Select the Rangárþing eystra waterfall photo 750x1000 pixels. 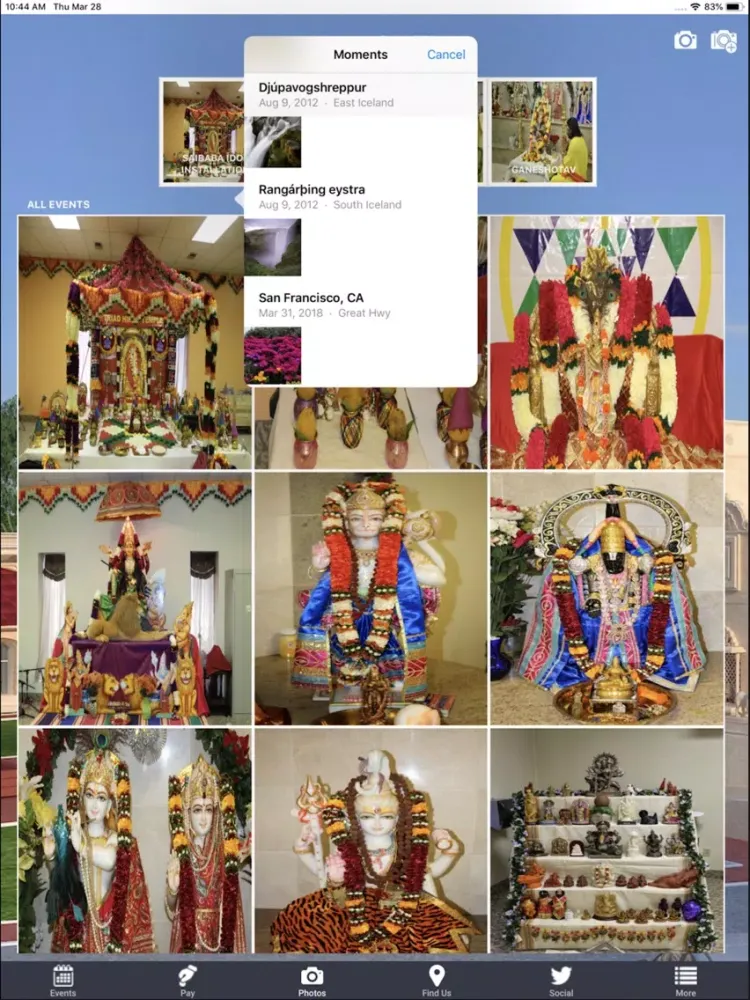(x=273, y=247)
